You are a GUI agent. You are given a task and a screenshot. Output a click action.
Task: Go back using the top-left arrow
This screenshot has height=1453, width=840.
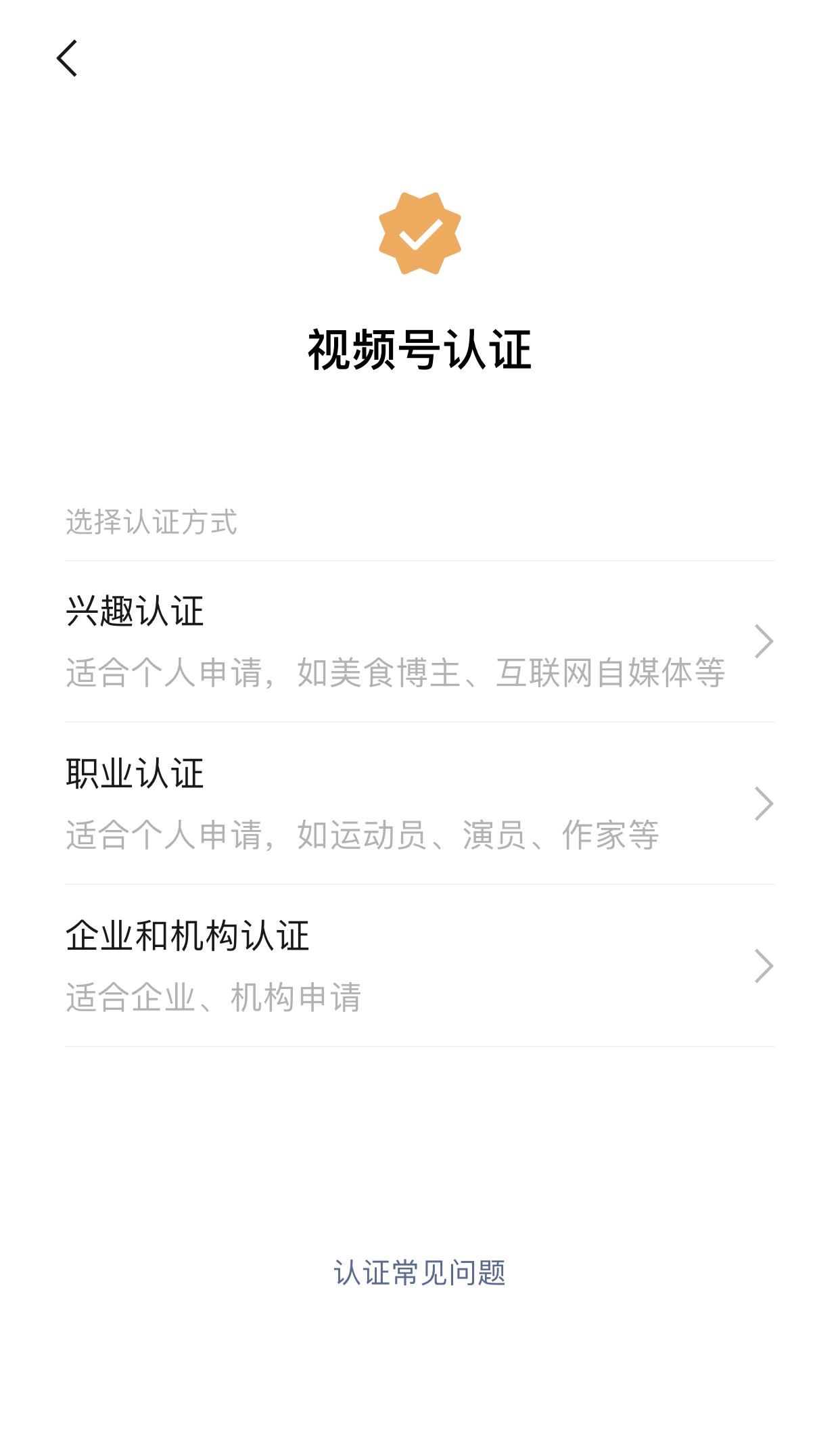coord(67,58)
